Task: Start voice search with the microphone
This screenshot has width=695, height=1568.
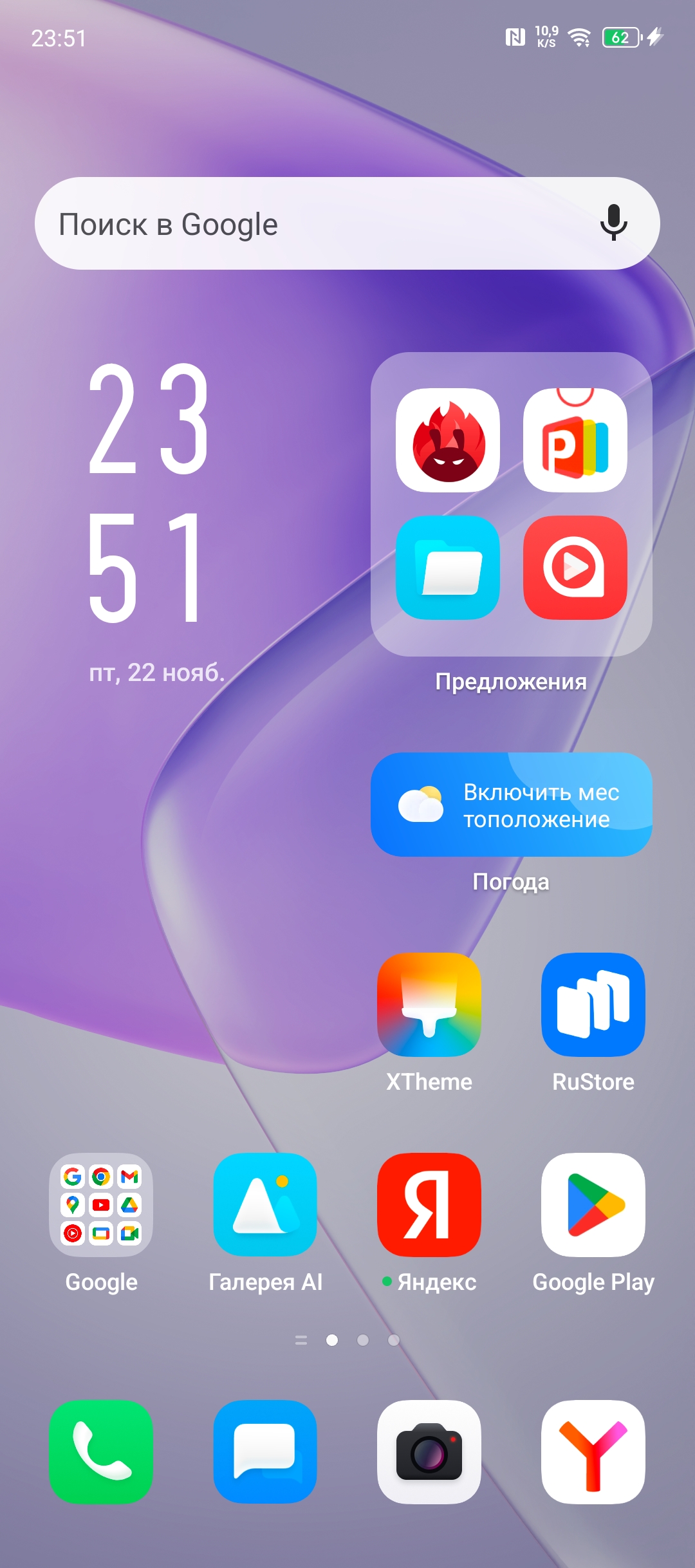Action: (613, 223)
